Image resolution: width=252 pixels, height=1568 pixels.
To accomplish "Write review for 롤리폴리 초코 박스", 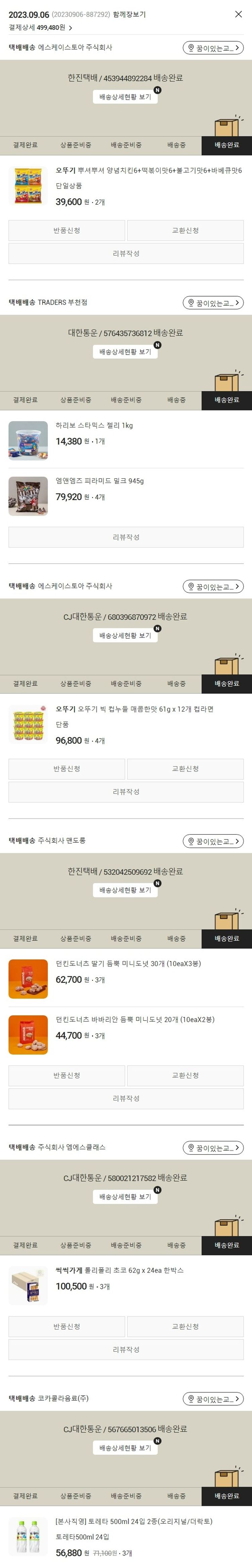I will pyautogui.click(x=126, y=1350).
